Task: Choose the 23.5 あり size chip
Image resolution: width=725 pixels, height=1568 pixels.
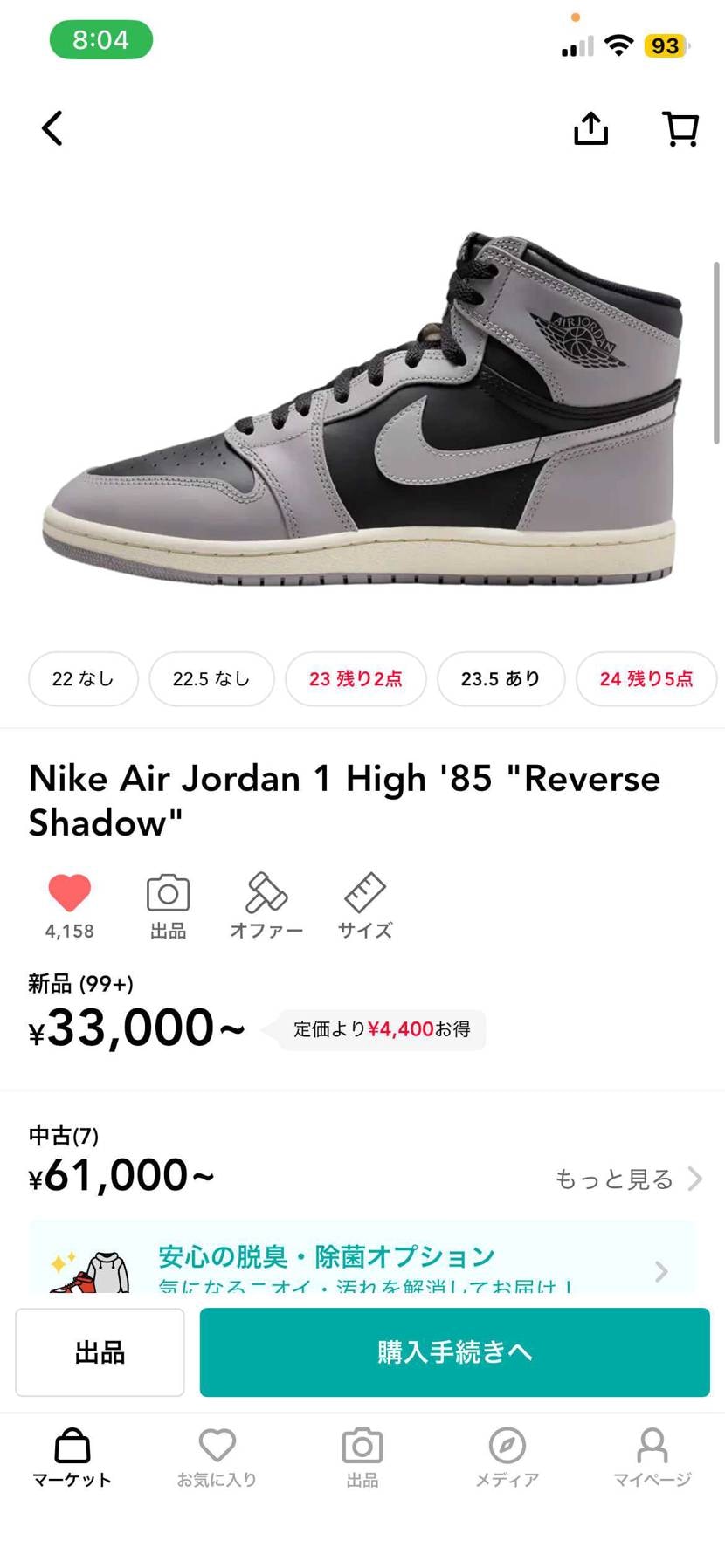Action: [501, 678]
